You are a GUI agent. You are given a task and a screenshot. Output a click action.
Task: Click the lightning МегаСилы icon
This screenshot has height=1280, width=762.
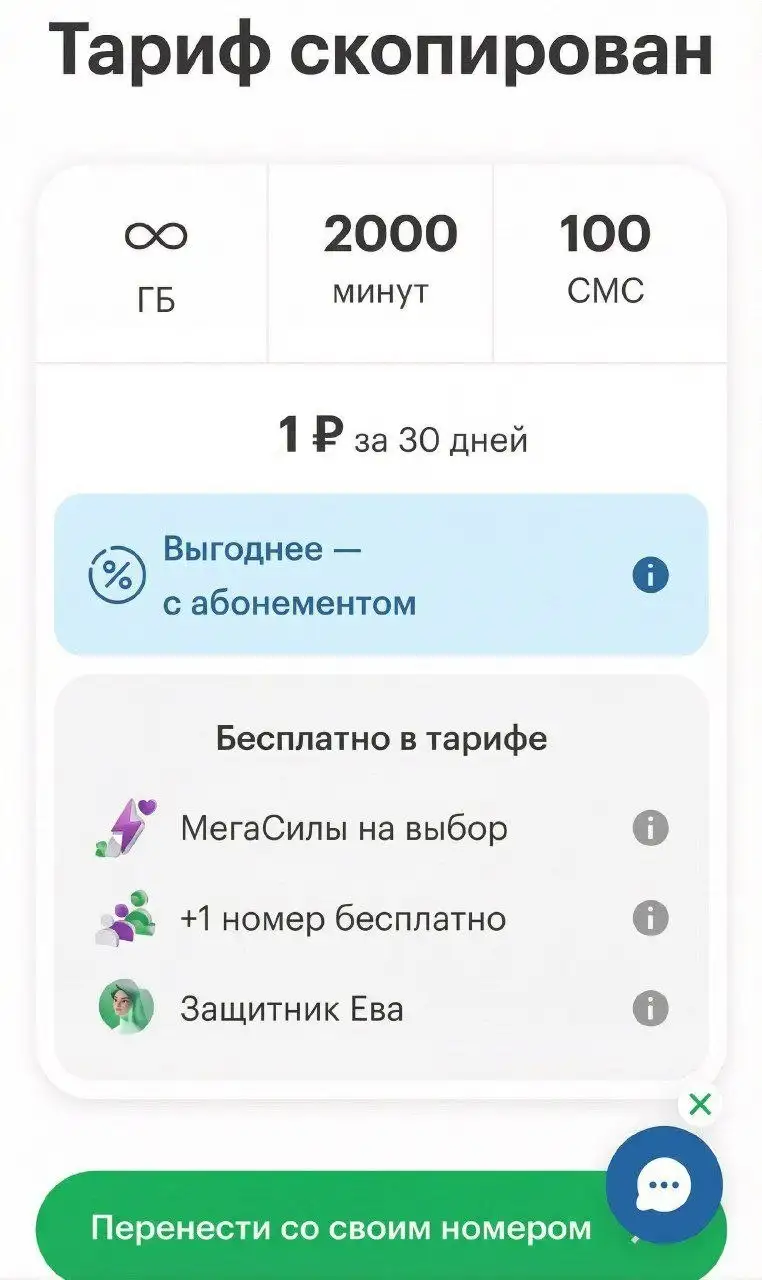pyautogui.click(x=124, y=828)
